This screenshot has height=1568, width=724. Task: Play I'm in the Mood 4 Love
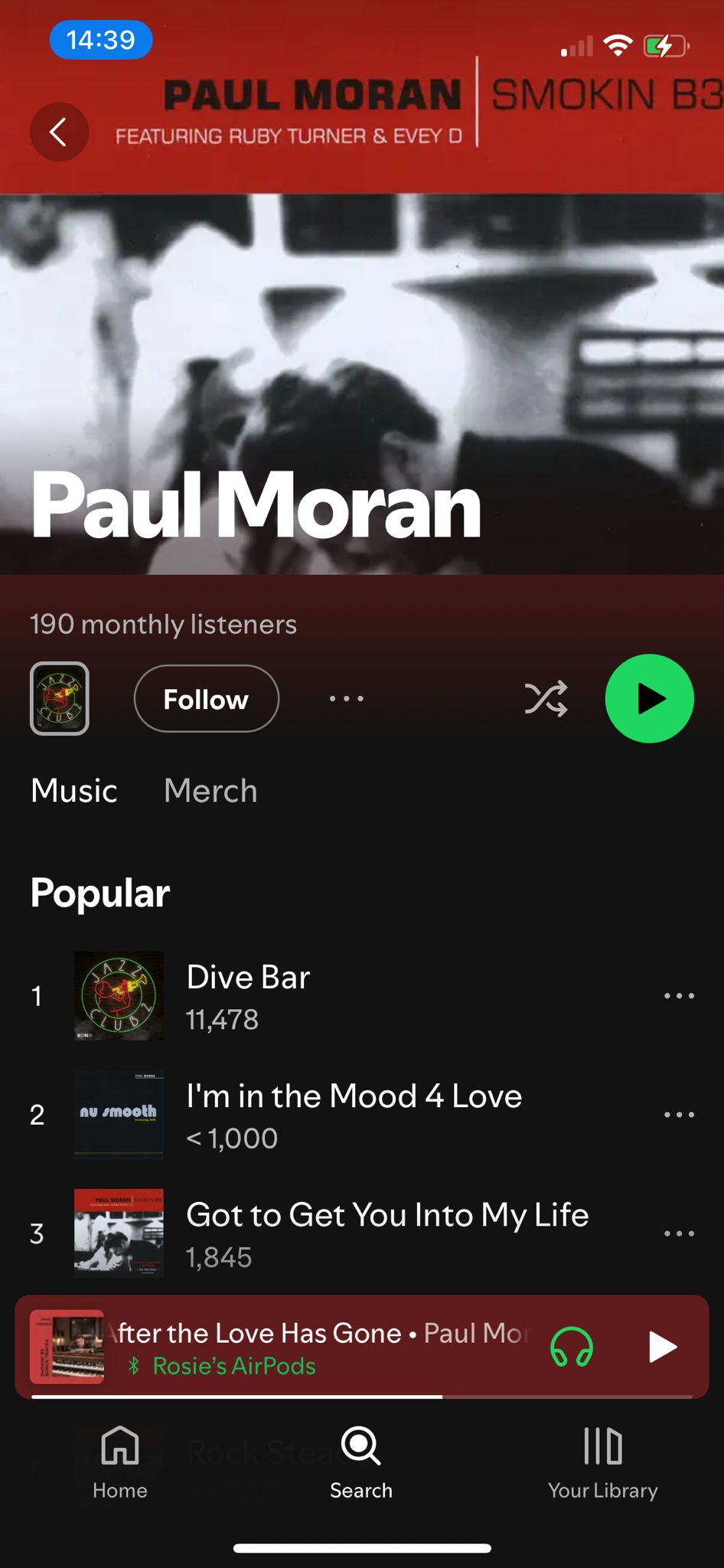pyautogui.click(x=354, y=1096)
